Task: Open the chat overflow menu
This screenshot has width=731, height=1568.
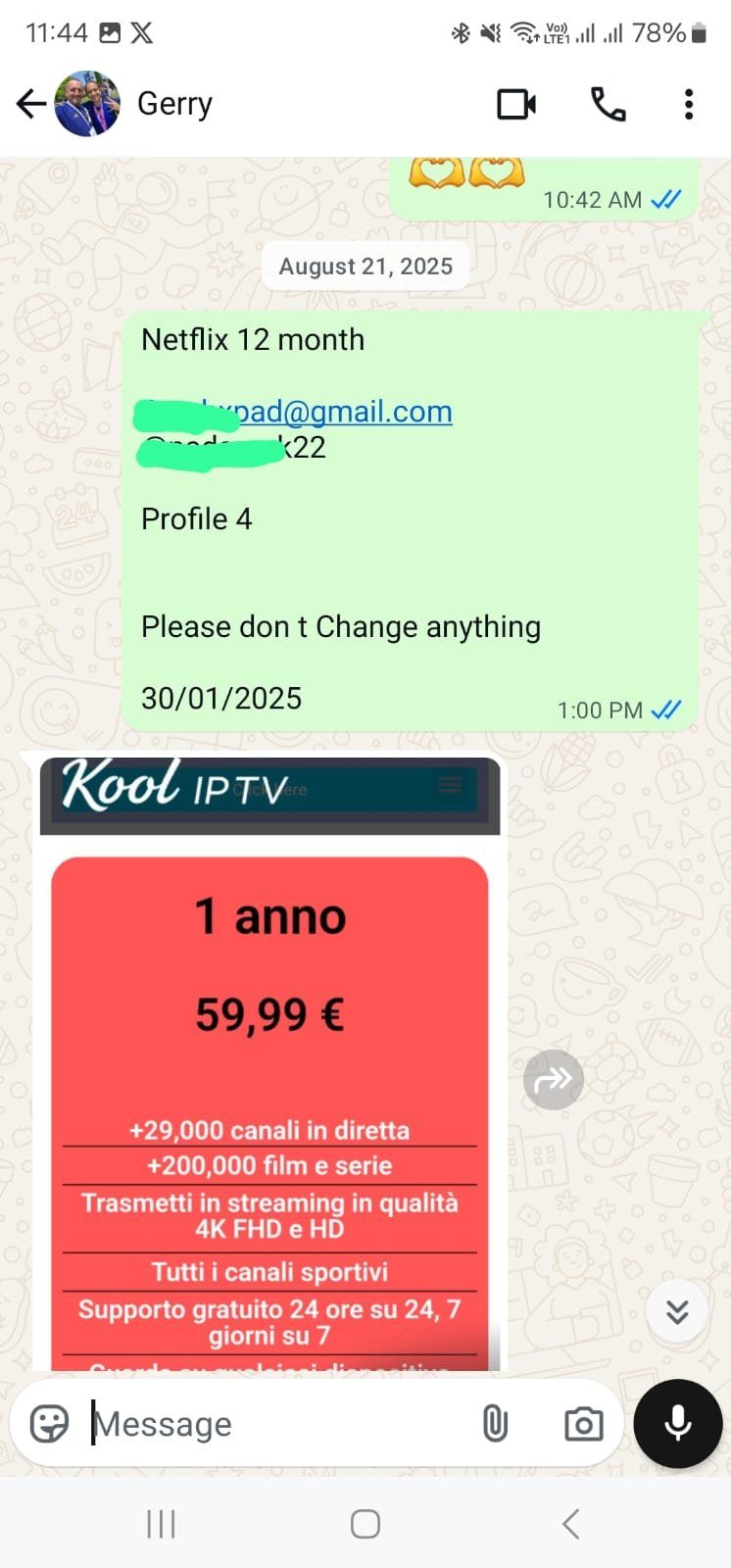Action: point(689,104)
